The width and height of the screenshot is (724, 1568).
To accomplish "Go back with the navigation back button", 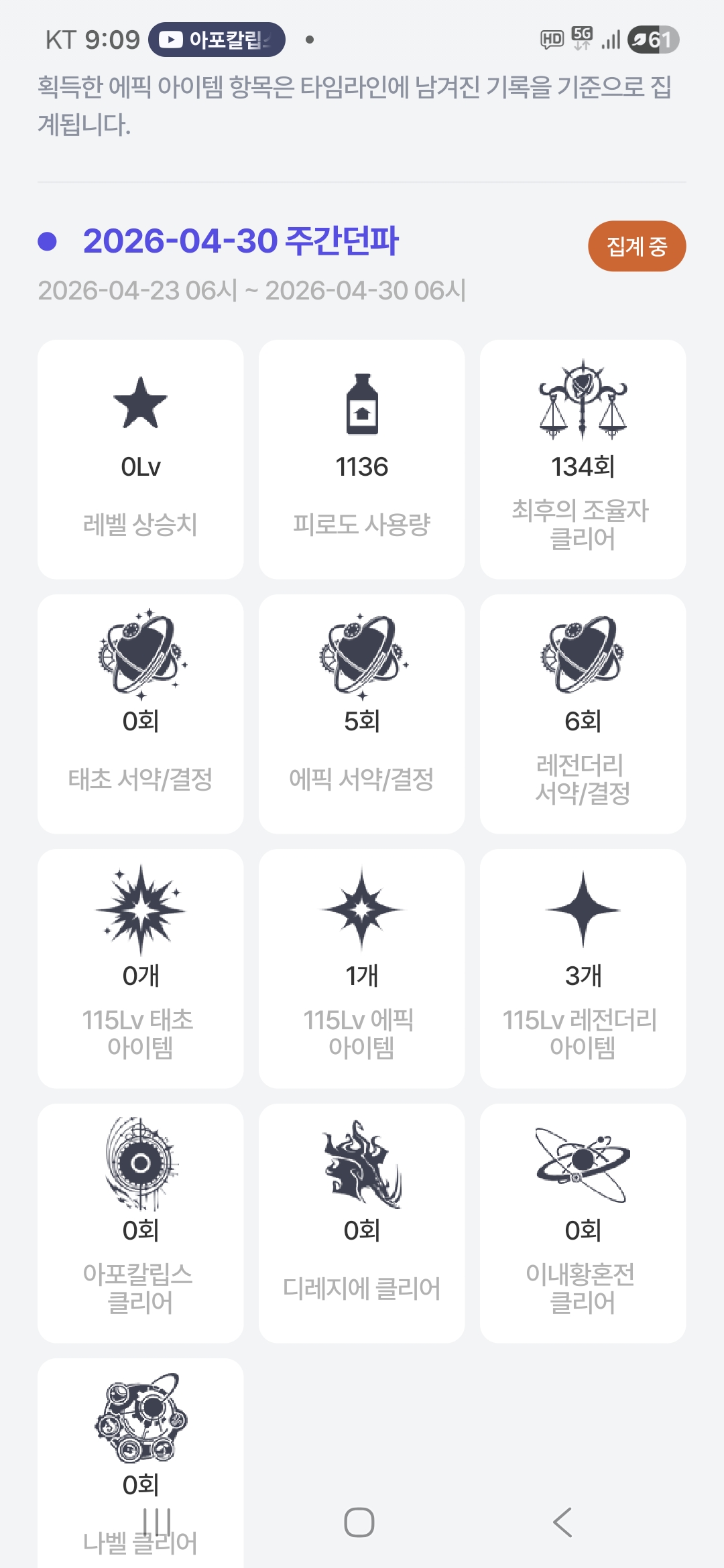I will pyautogui.click(x=562, y=1522).
